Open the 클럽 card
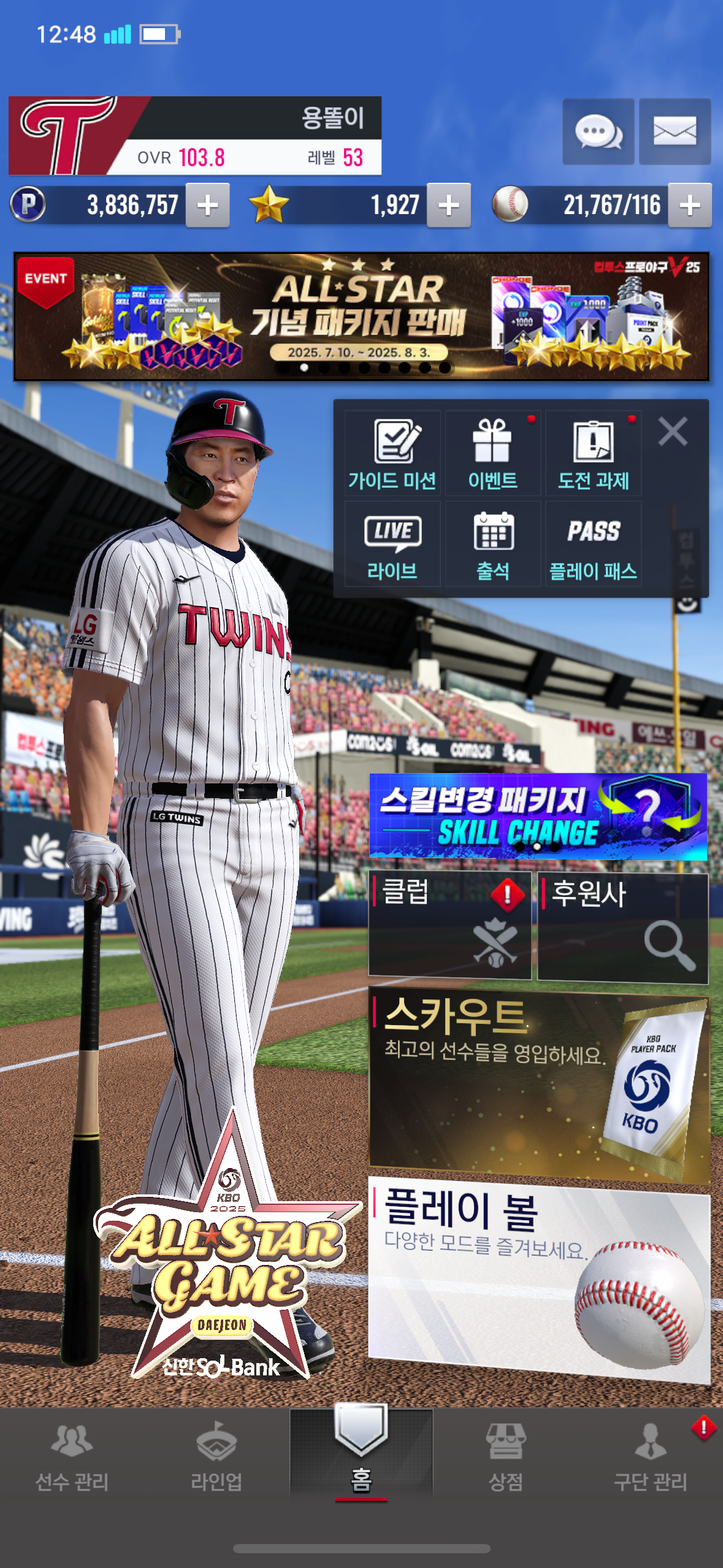This screenshot has height=1568, width=723. point(449,925)
